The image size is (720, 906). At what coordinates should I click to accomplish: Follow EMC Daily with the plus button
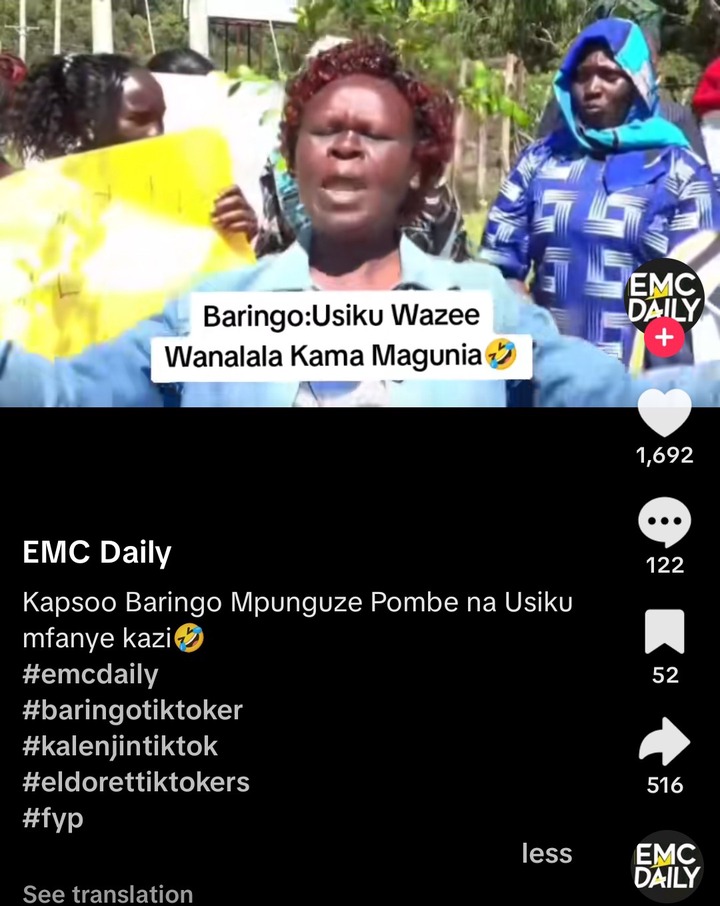[x=663, y=338]
